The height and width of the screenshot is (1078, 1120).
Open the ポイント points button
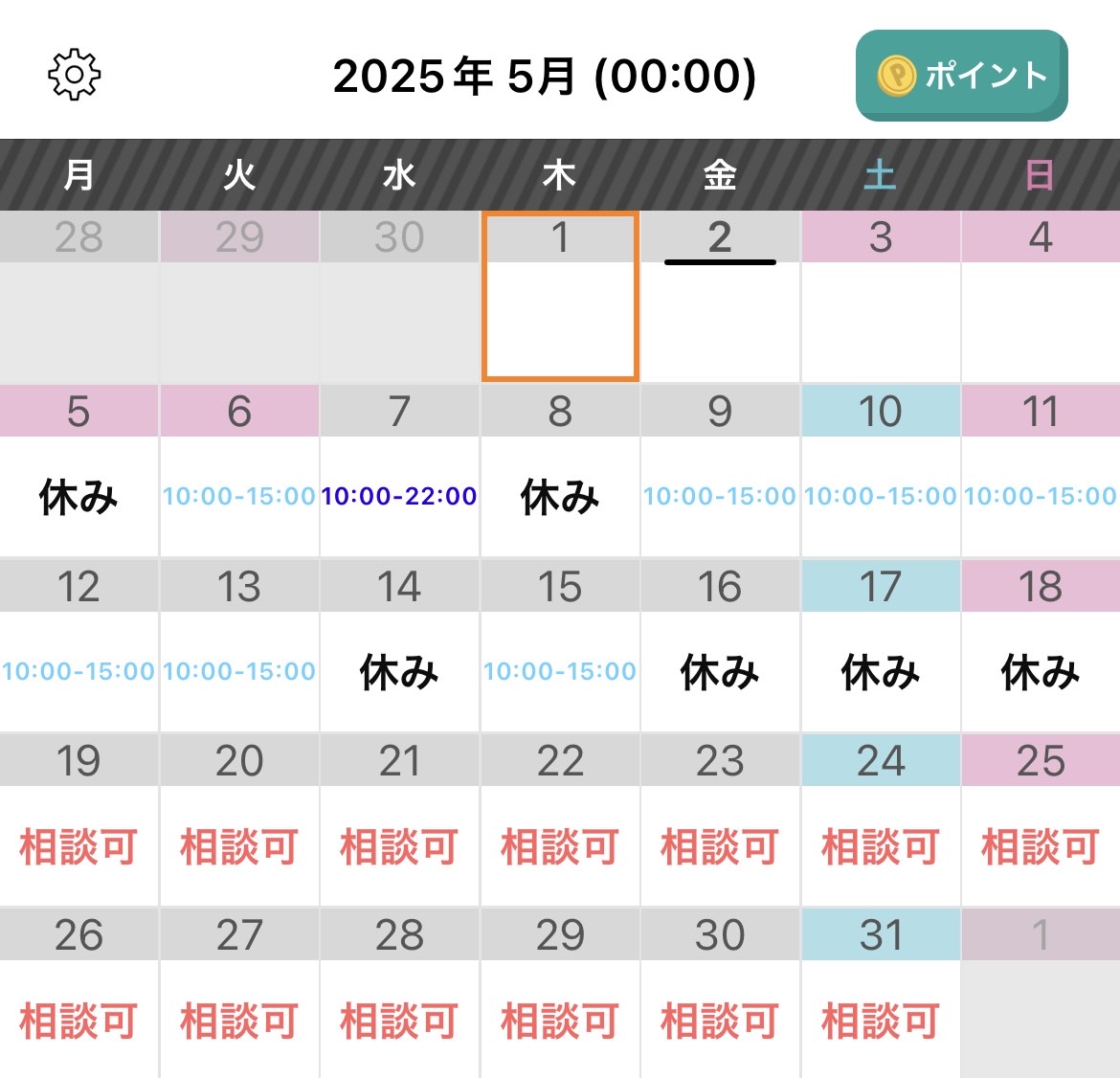[x=961, y=76]
